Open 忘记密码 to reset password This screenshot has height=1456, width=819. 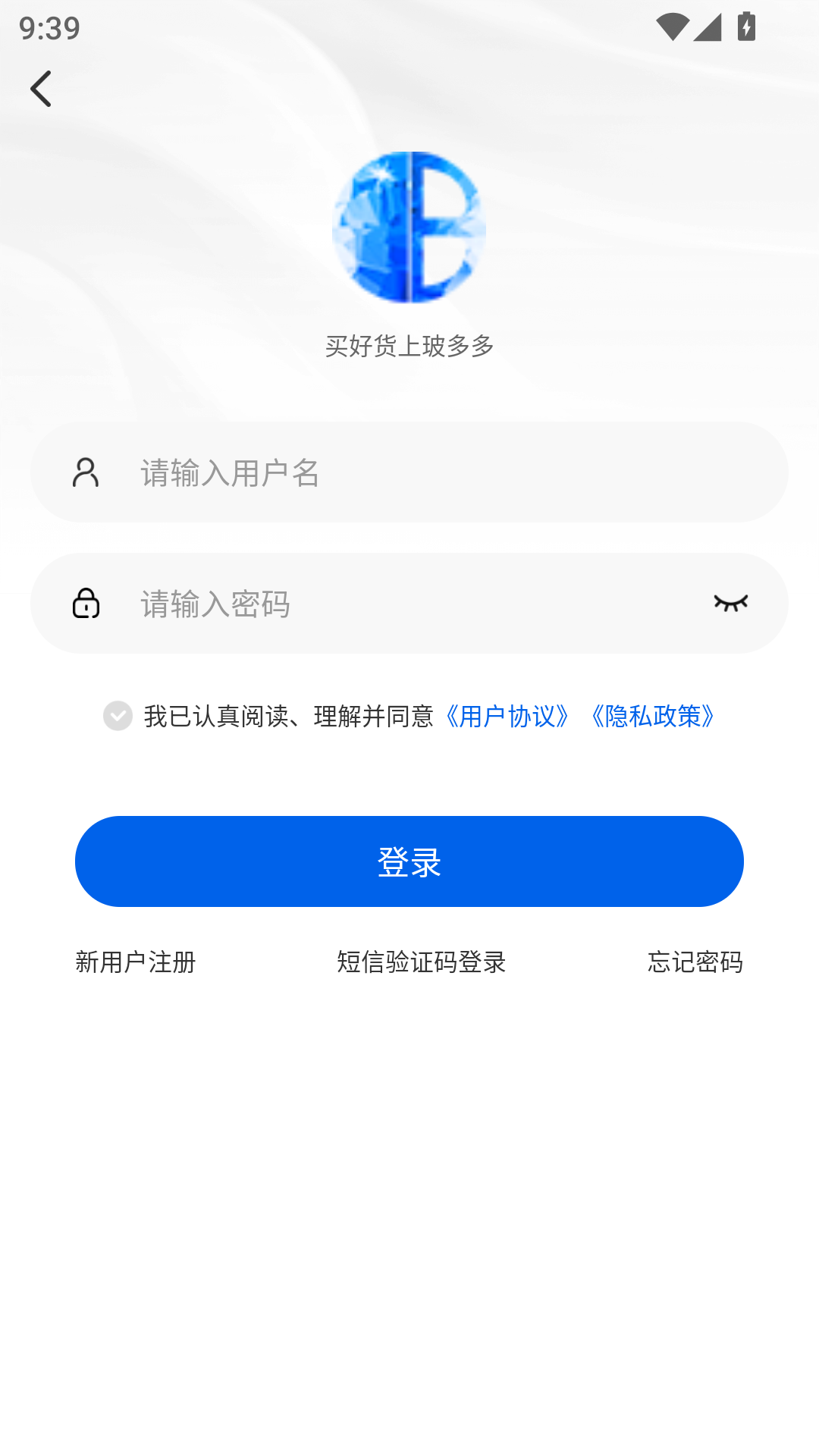point(695,962)
